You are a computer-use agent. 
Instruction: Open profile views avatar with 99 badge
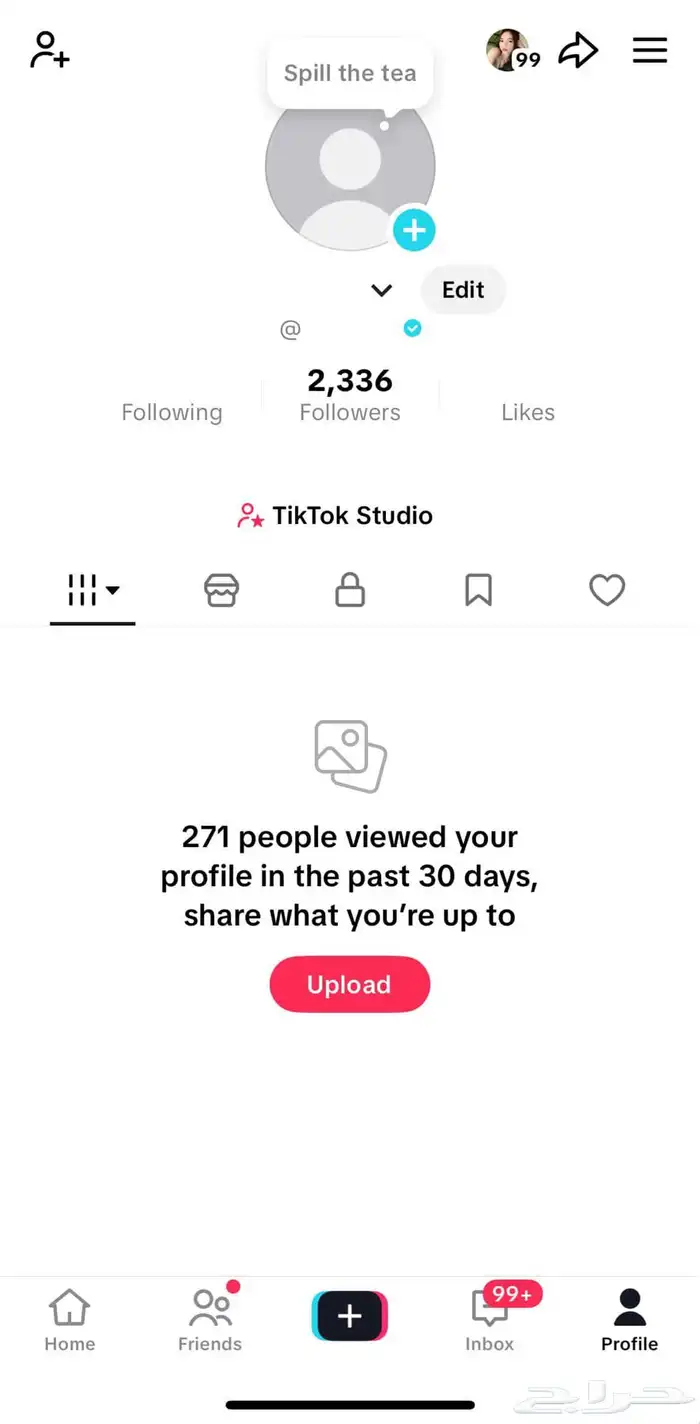pyautogui.click(x=511, y=50)
